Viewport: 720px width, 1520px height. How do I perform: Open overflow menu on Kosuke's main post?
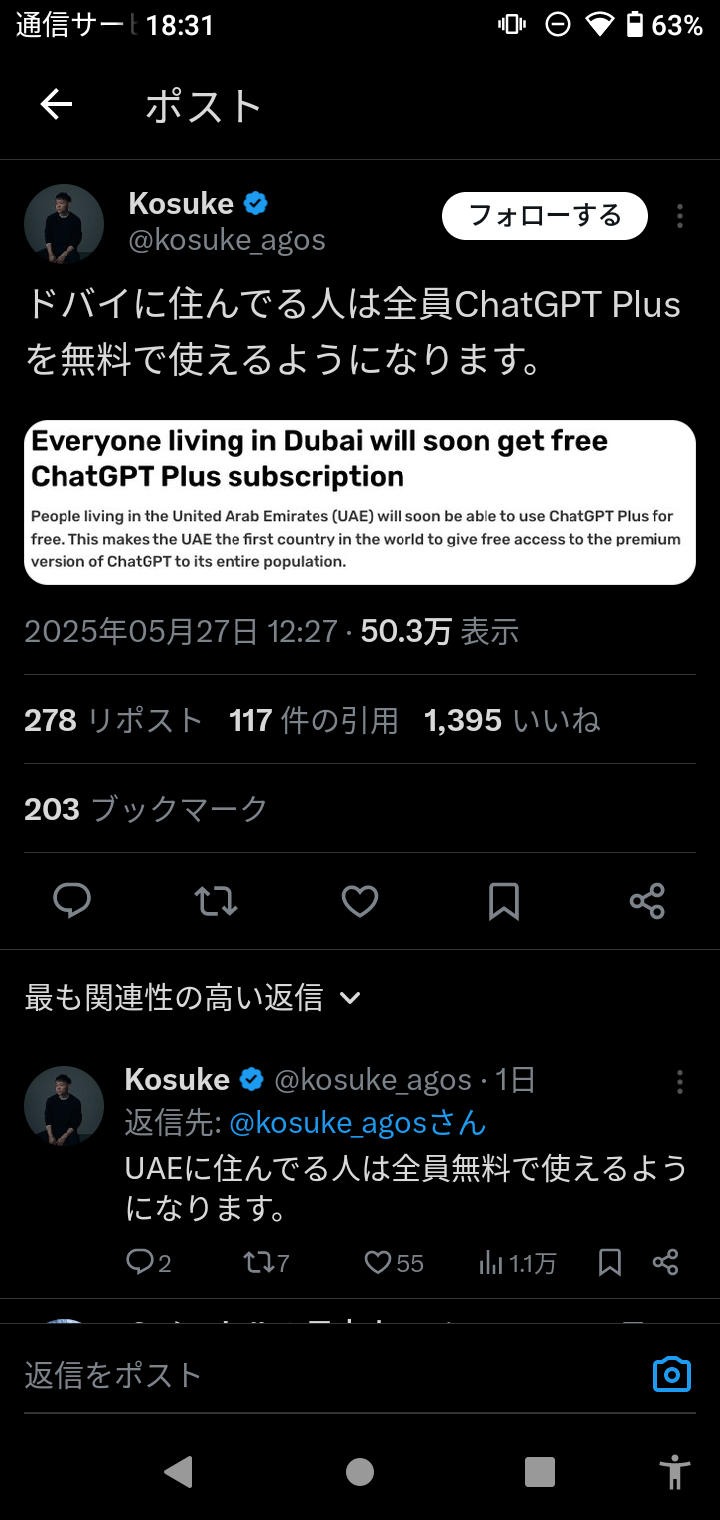[680, 216]
